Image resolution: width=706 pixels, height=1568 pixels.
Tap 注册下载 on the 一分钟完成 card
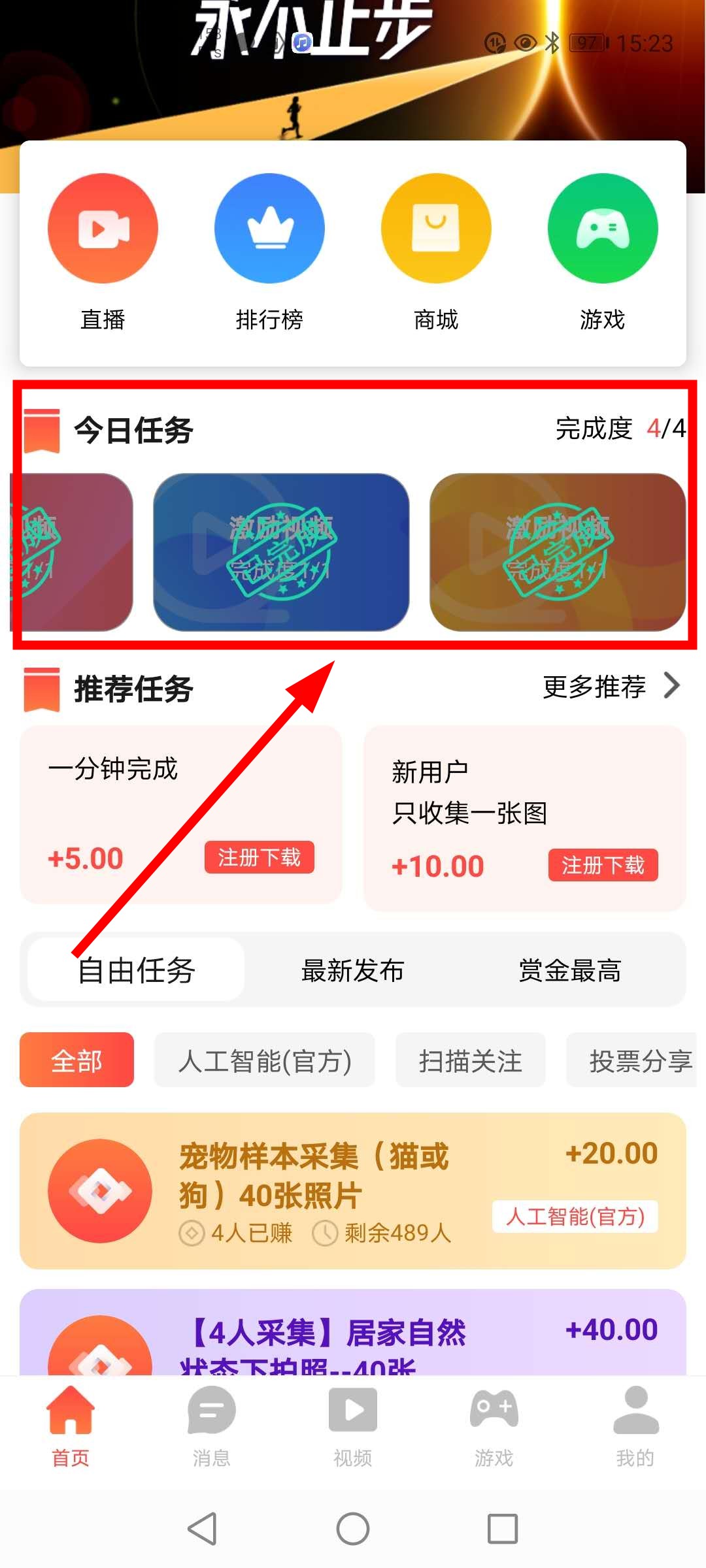point(260,857)
